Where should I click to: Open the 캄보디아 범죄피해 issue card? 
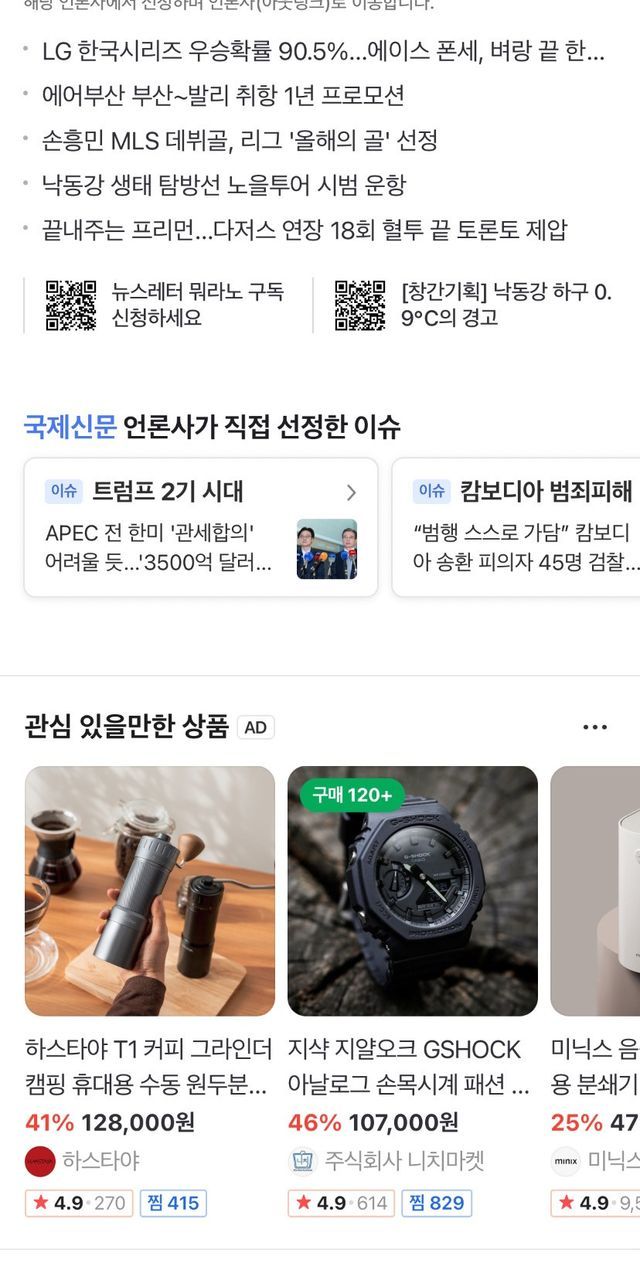(x=520, y=527)
